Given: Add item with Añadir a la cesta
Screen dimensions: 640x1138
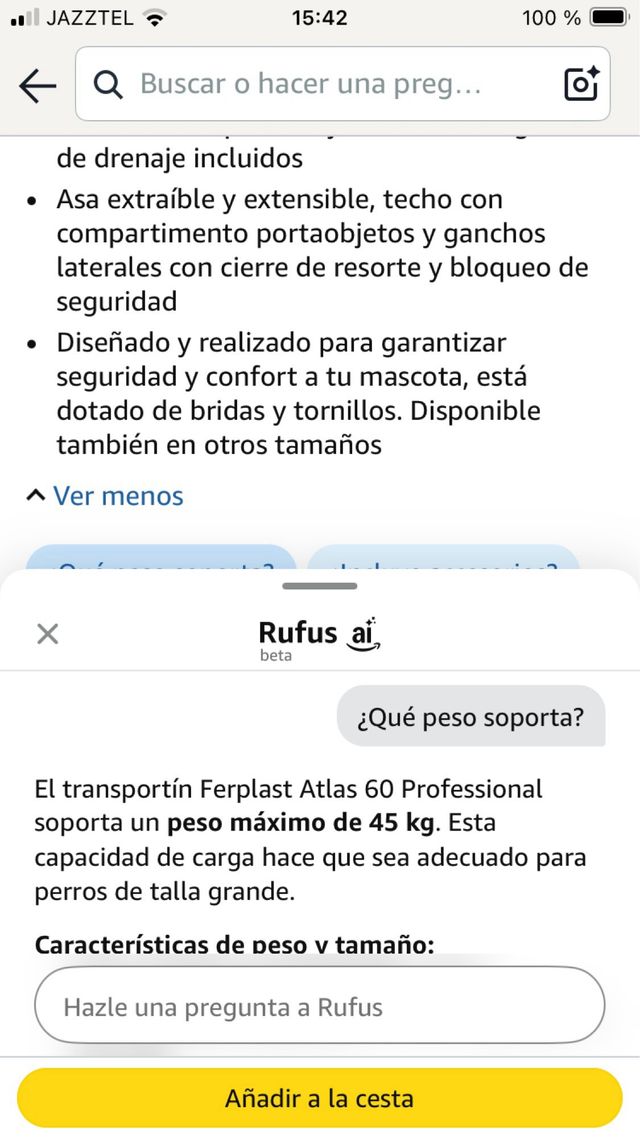Looking at the screenshot, I should tap(319, 1098).
